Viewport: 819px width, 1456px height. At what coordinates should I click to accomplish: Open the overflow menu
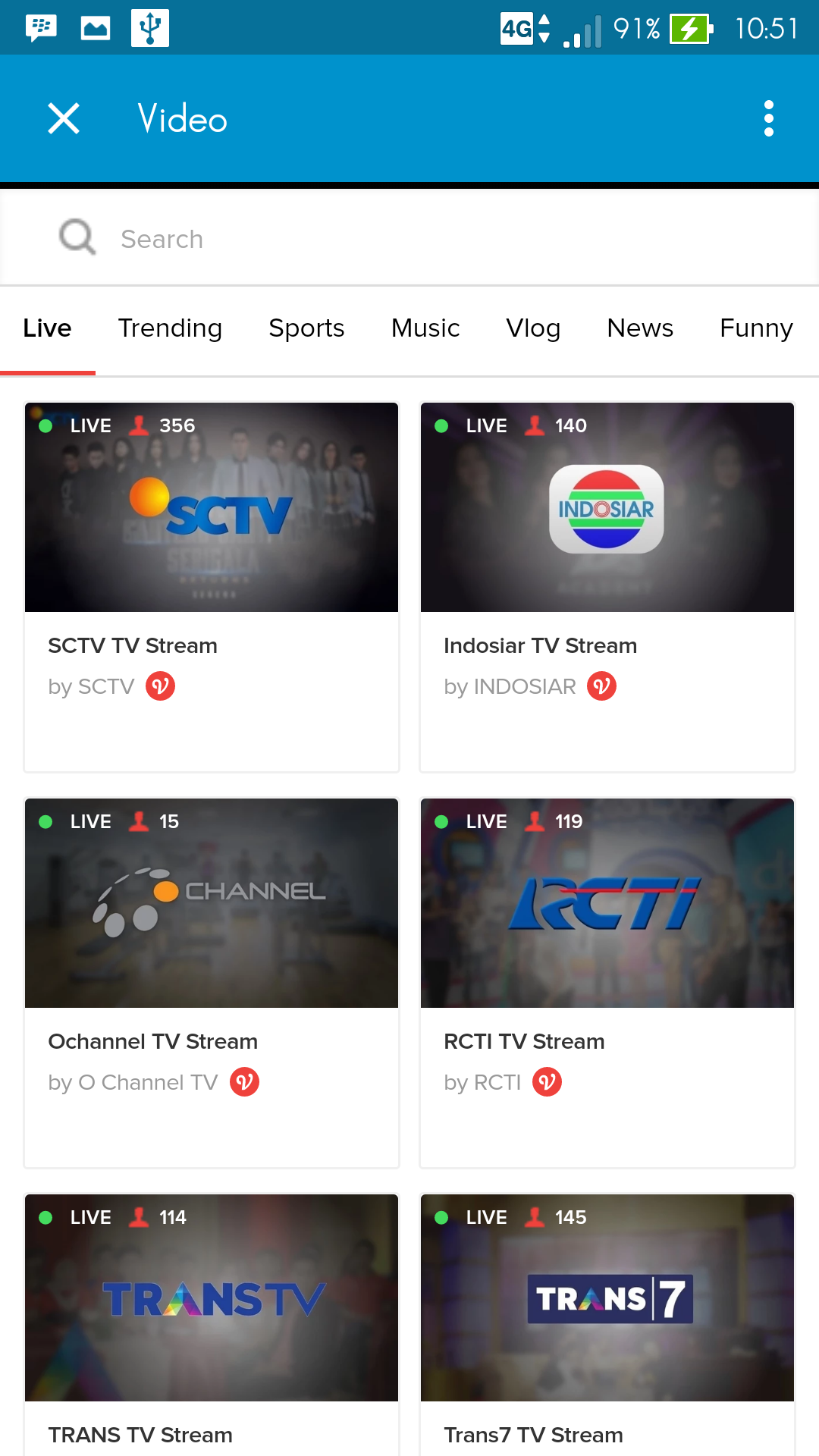(768, 119)
